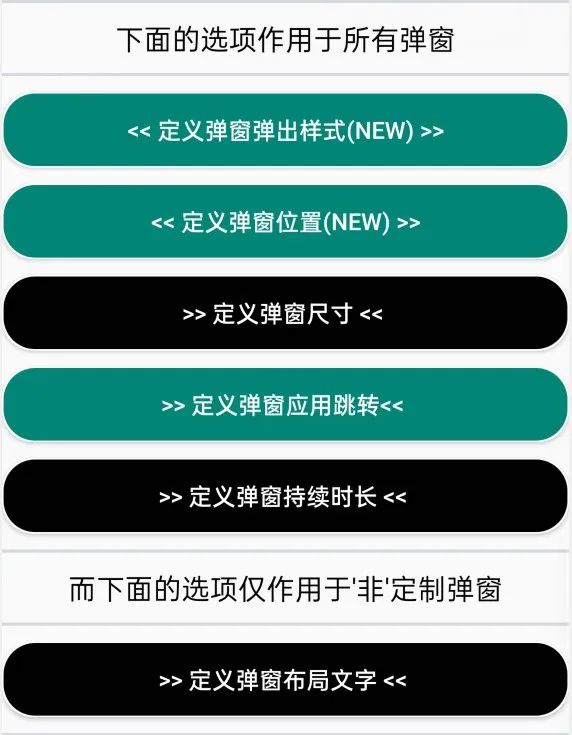Screen dimensions: 572x735
Task: Tap 定义弹窗布局文字 button
Action: click(286, 679)
